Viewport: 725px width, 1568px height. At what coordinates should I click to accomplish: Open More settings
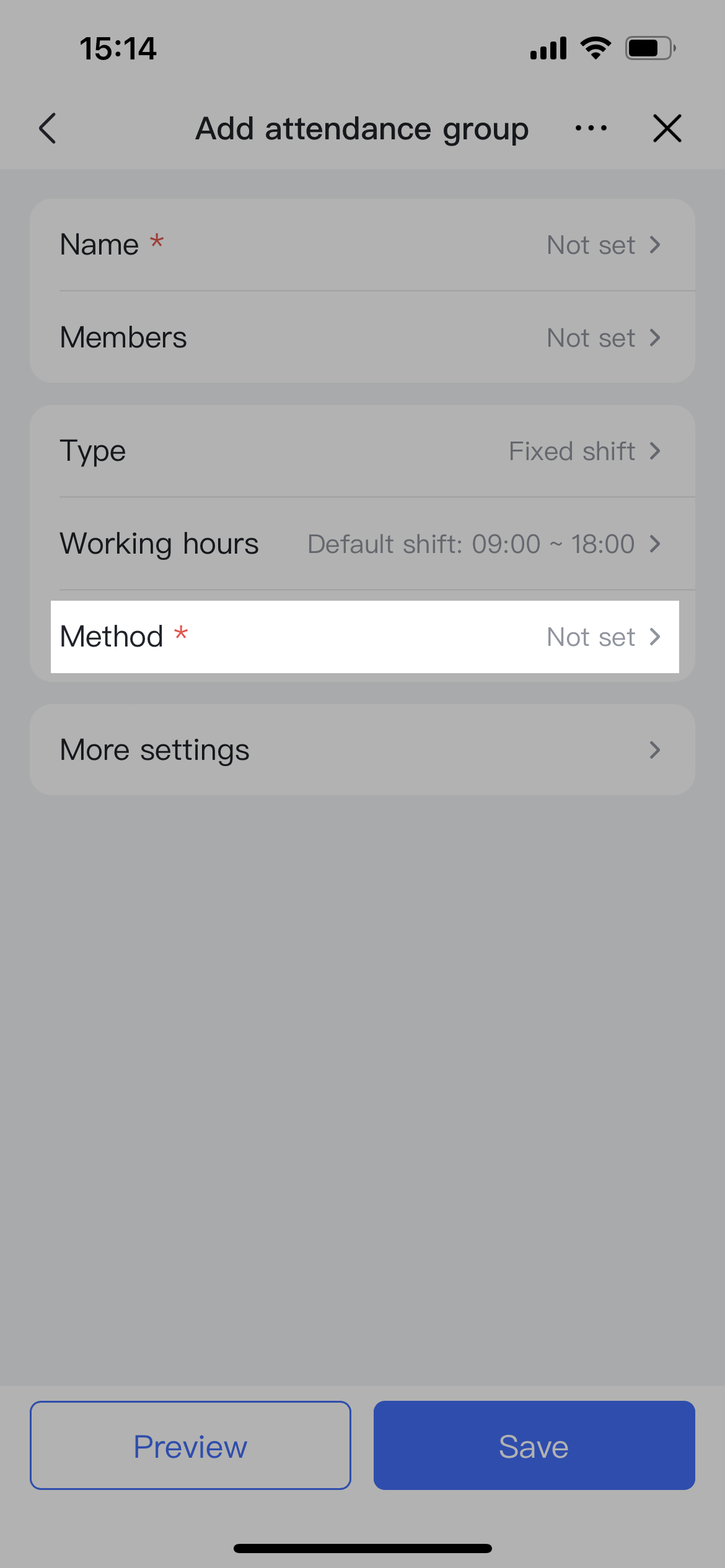click(362, 750)
